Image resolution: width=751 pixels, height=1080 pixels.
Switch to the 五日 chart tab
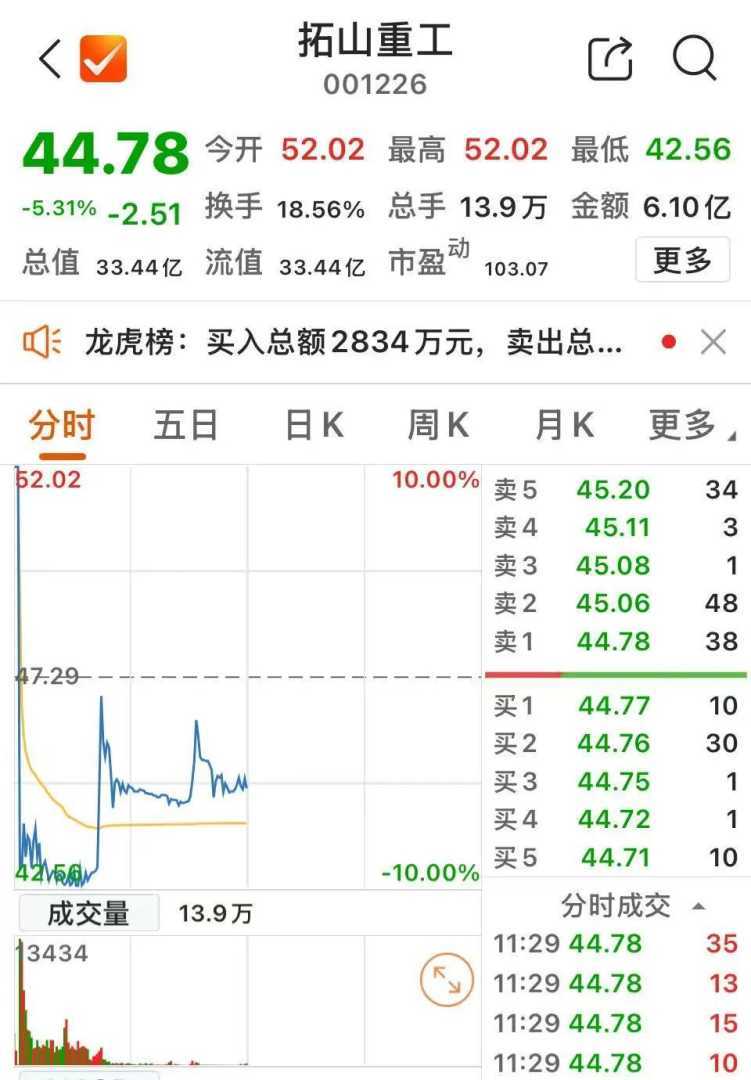tap(186, 426)
